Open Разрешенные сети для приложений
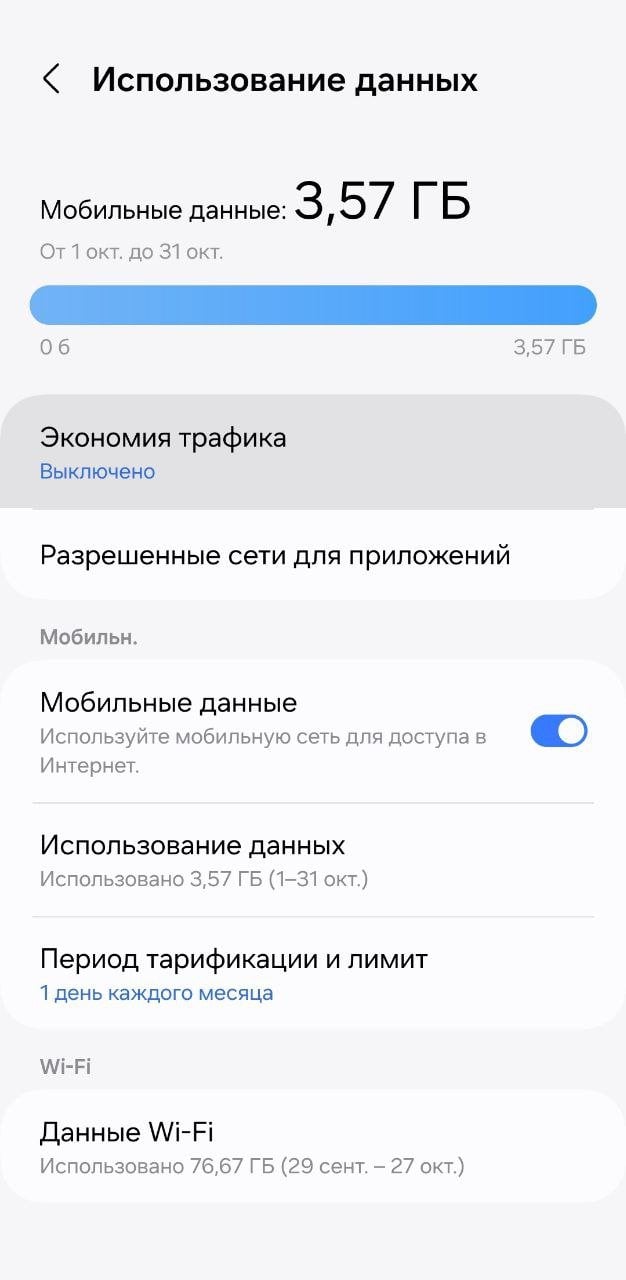This screenshot has height=1280, width=626. point(313,555)
